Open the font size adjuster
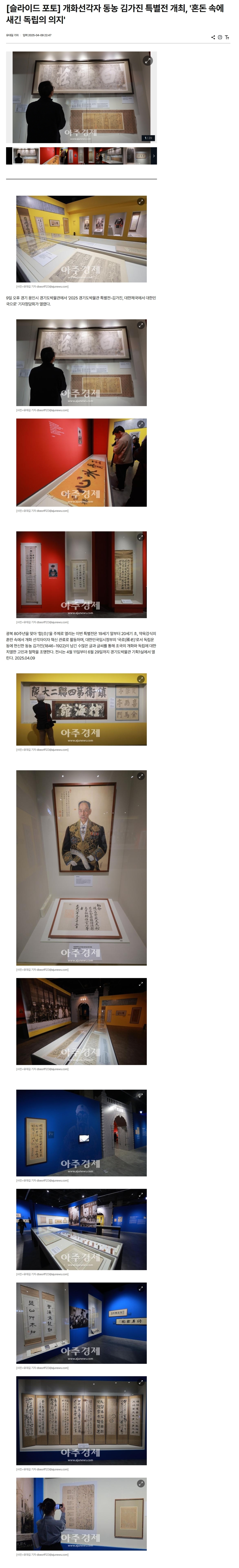This screenshot has height=1568, width=239. 227,37
